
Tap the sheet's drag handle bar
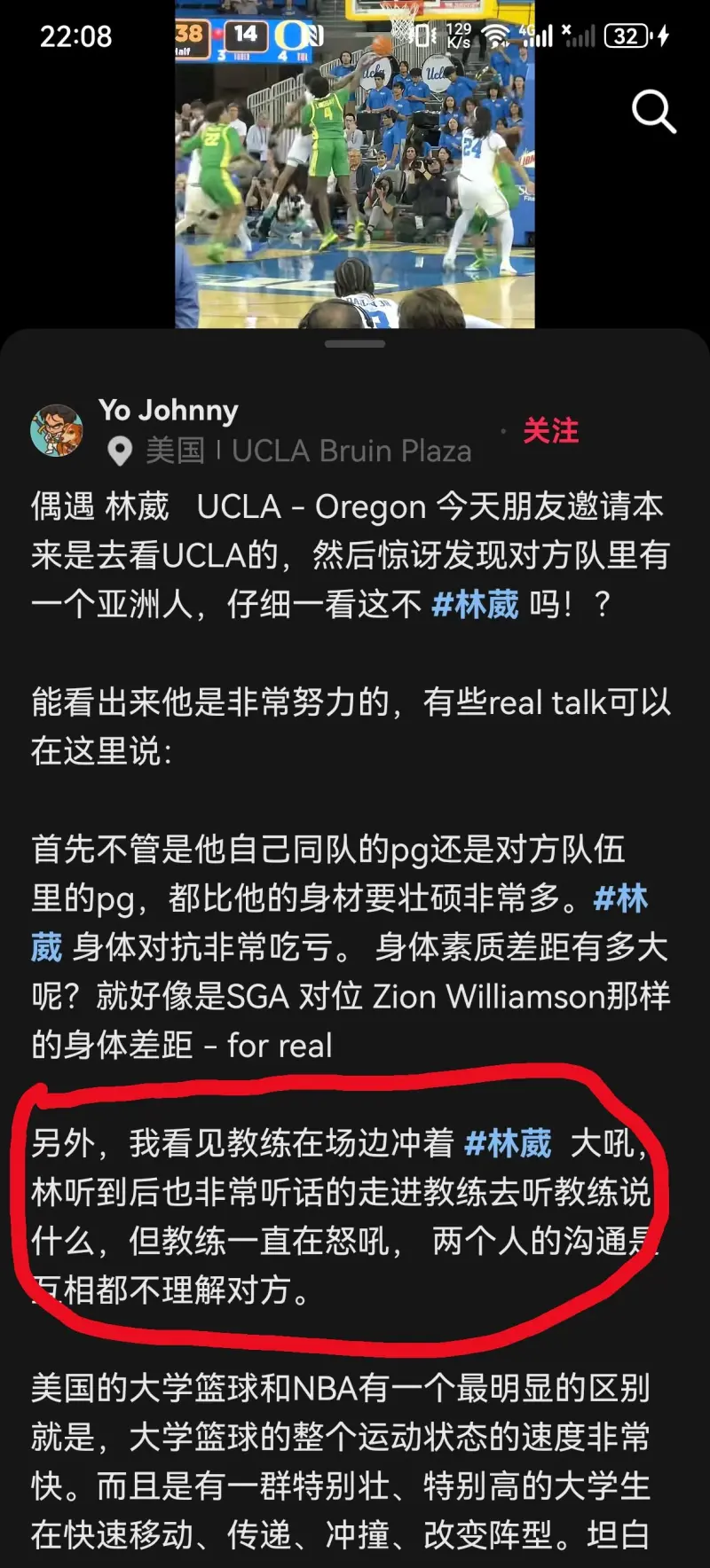pyautogui.click(x=355, y=344)
